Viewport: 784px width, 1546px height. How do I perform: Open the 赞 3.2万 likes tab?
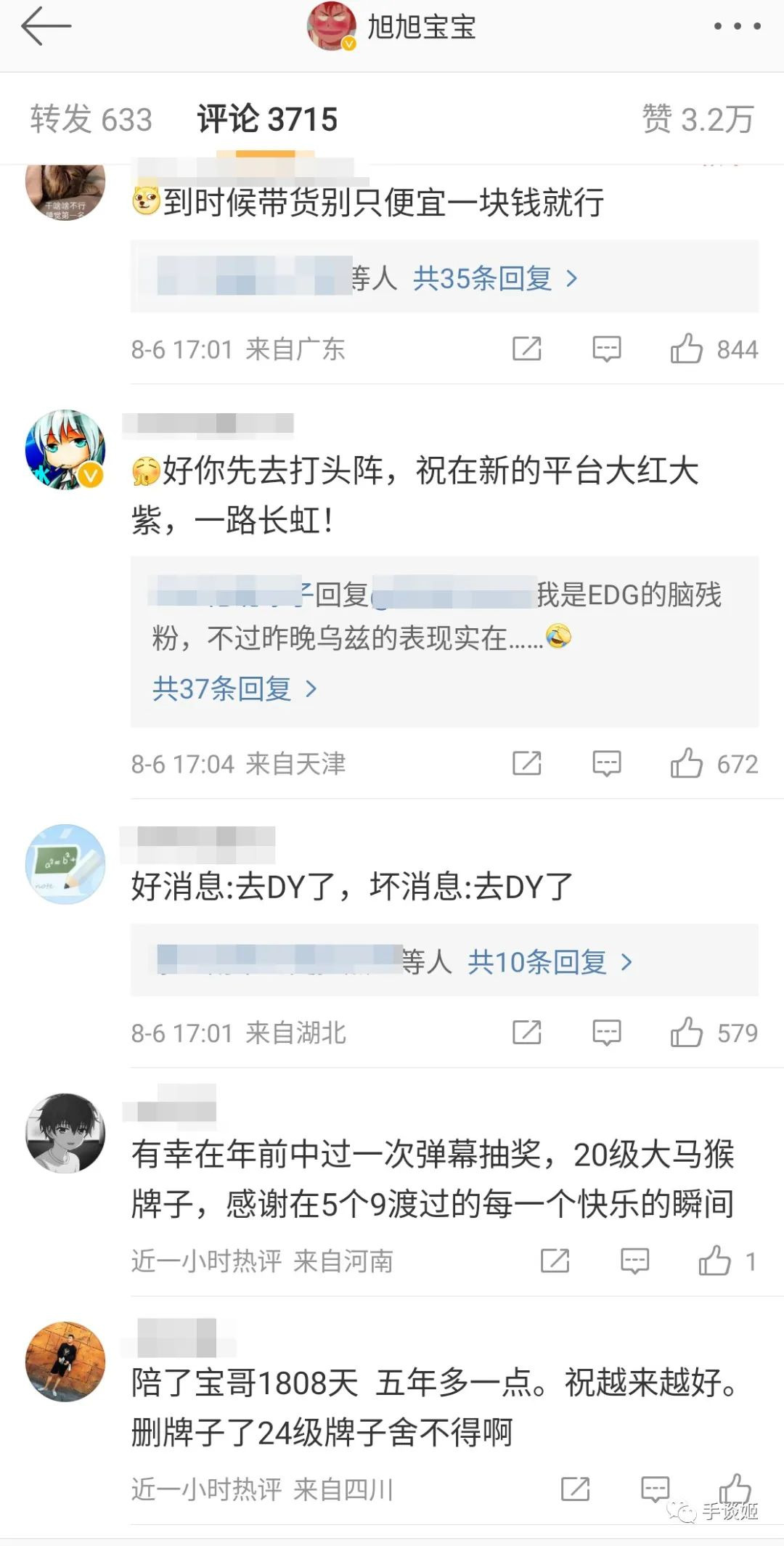pos(698,119)
